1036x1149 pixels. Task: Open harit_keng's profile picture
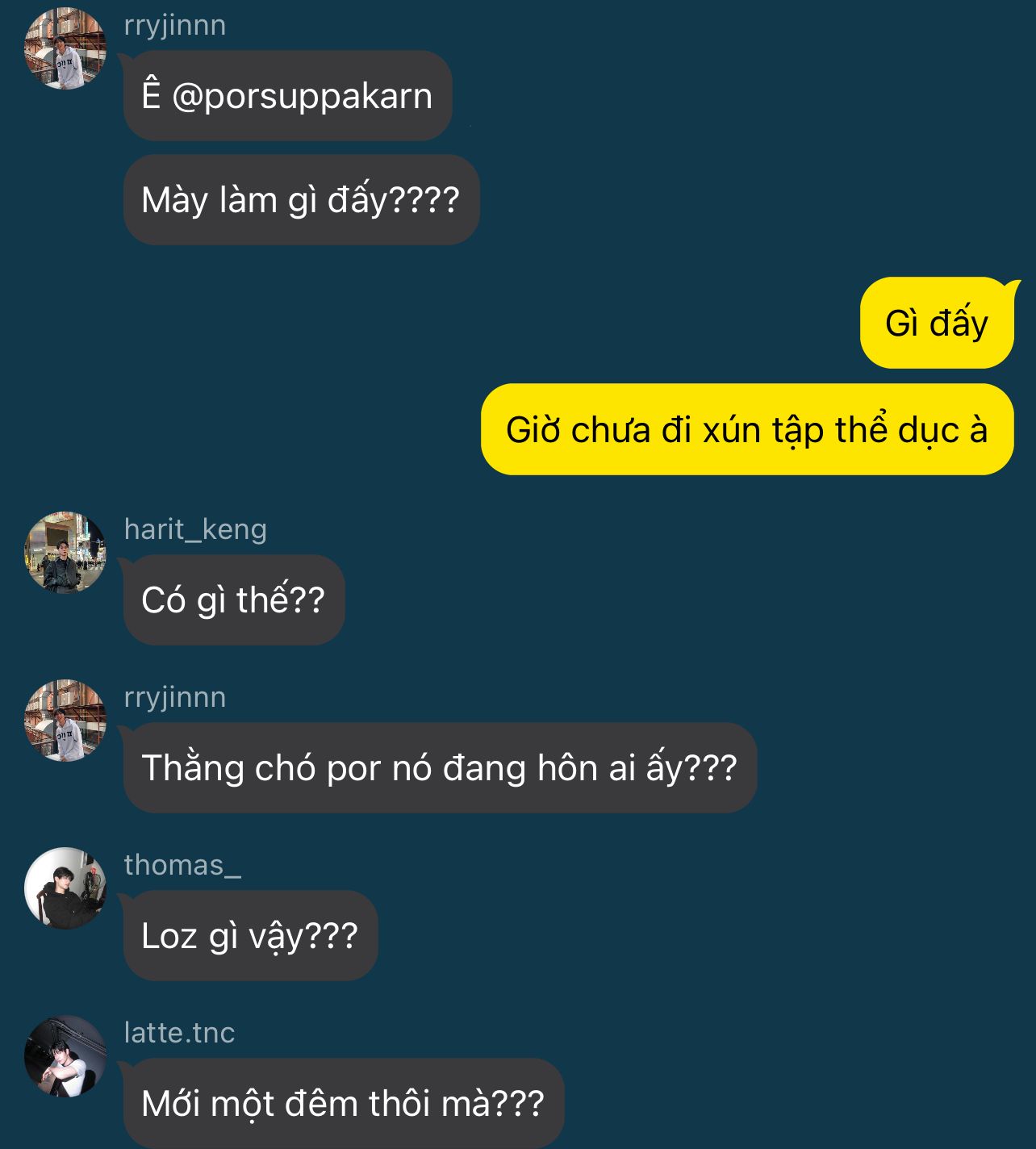coord(65,553)
